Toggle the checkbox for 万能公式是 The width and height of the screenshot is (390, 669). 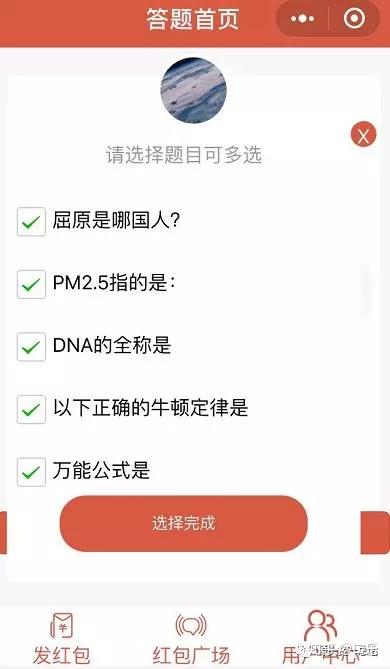click(31, 472)
